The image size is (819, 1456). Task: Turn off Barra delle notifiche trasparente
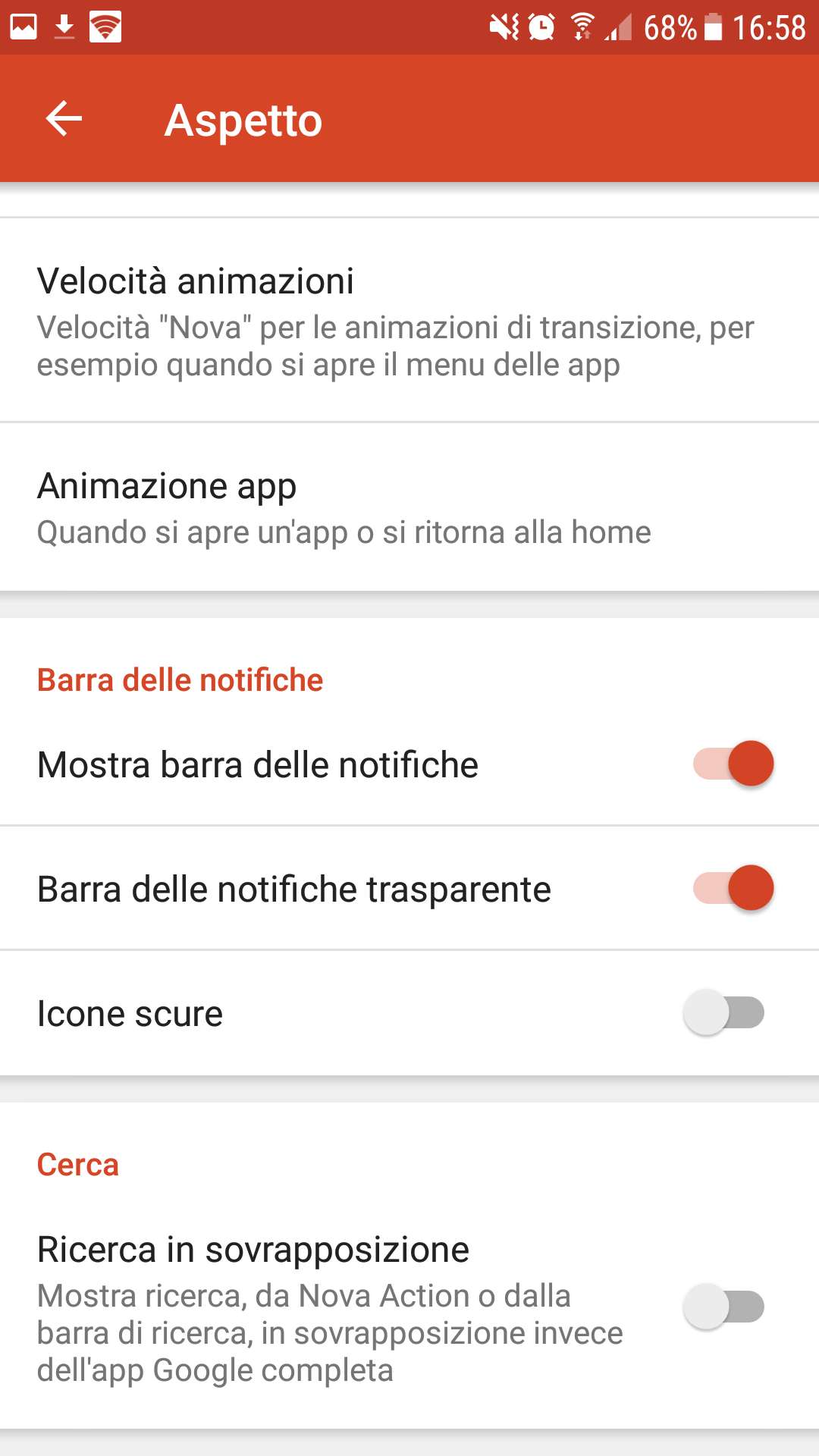(x=733, y=888)
